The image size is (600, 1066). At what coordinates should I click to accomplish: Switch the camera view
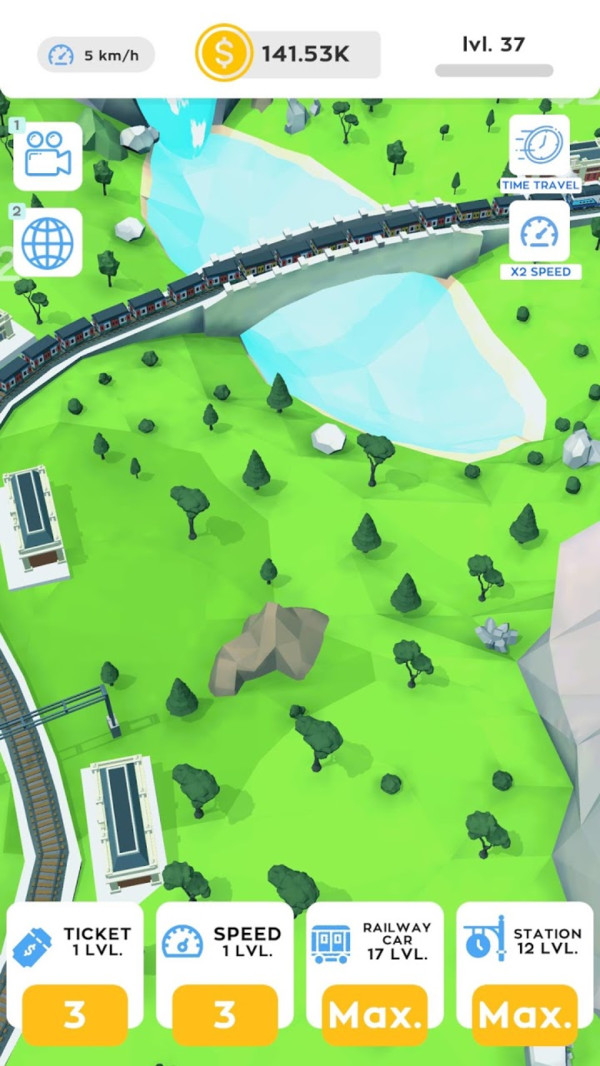47,156
